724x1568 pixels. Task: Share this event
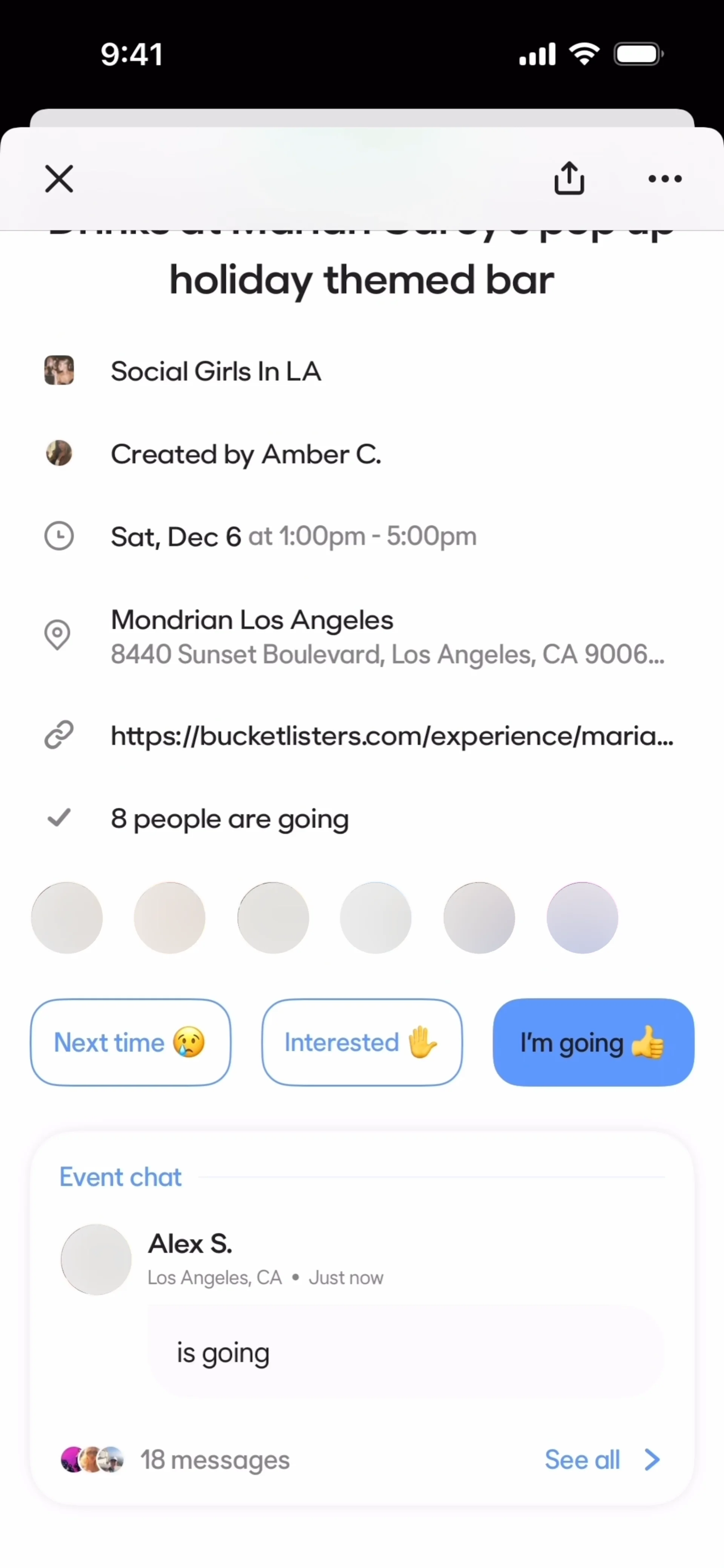(x=569, y=178)
